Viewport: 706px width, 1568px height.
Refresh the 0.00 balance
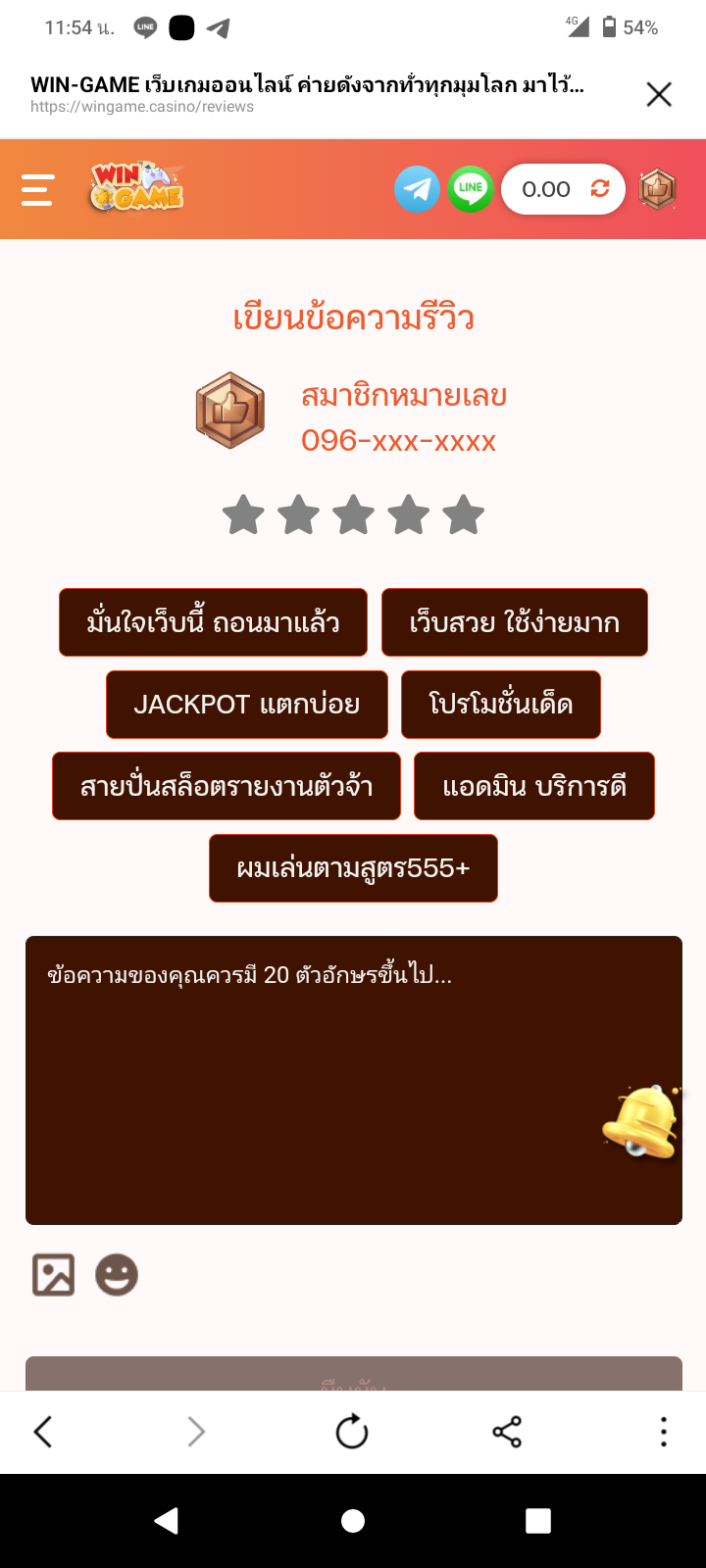coord(600,189)
